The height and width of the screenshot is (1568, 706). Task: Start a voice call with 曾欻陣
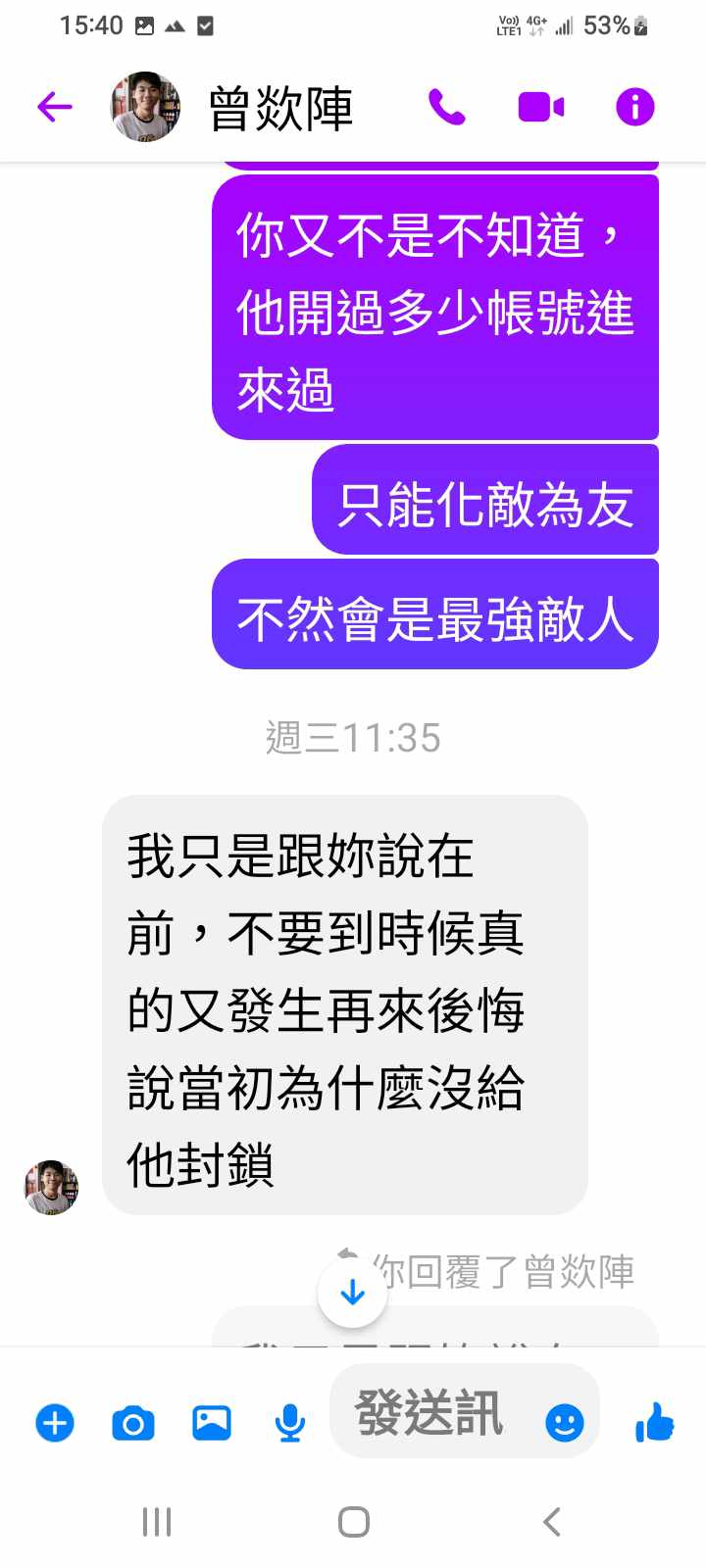(x=447, y=107)
